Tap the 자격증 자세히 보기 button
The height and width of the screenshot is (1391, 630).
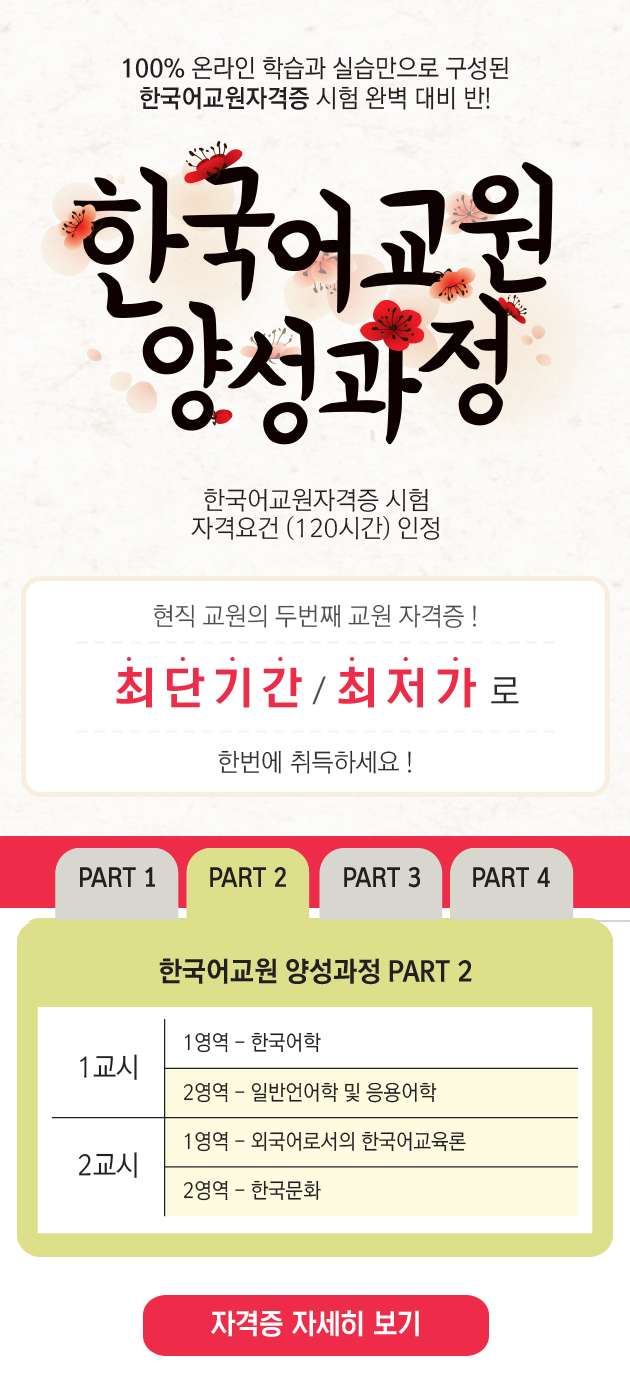315,1325
